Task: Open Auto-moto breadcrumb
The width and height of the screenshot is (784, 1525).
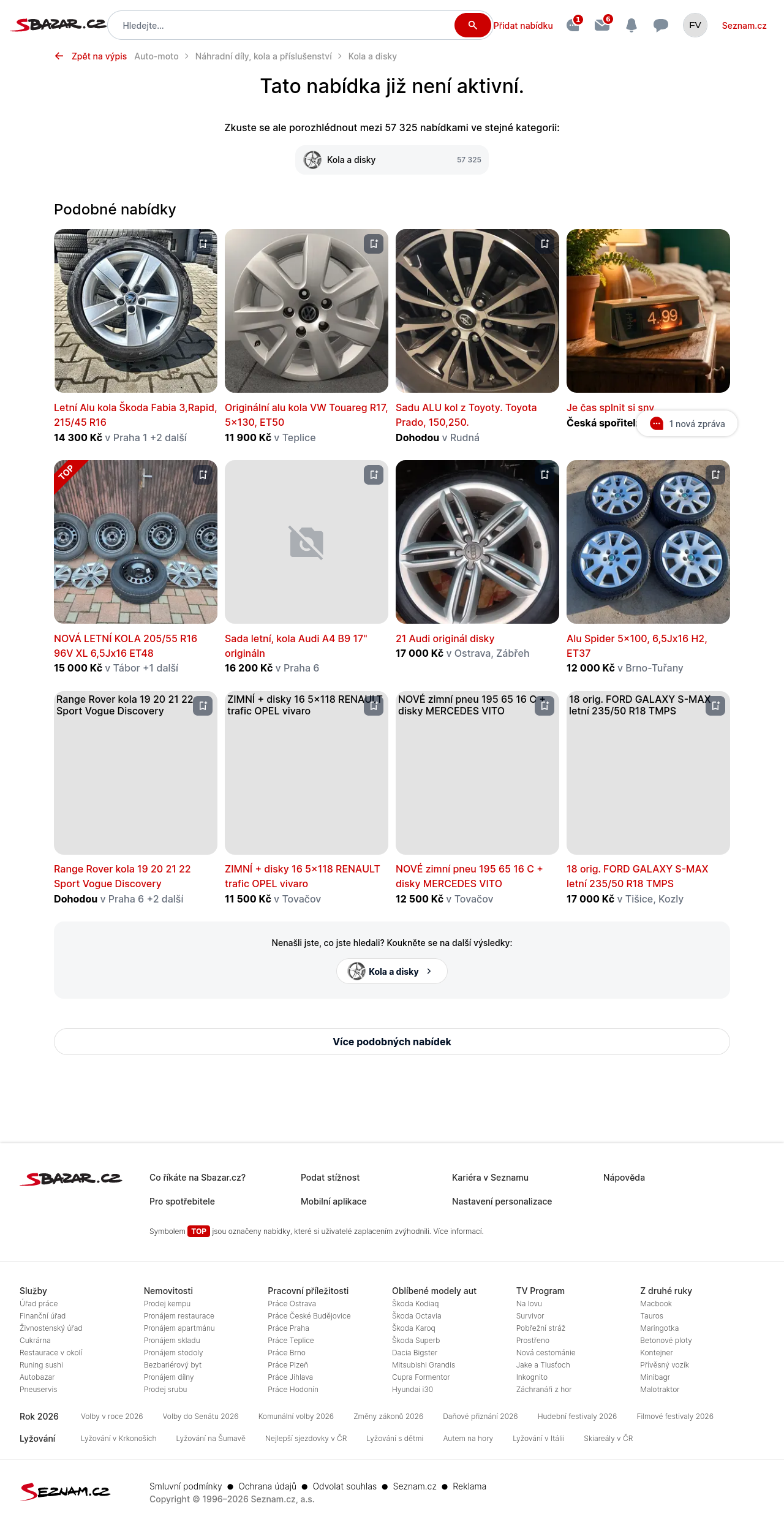Action: pos(156,56)
